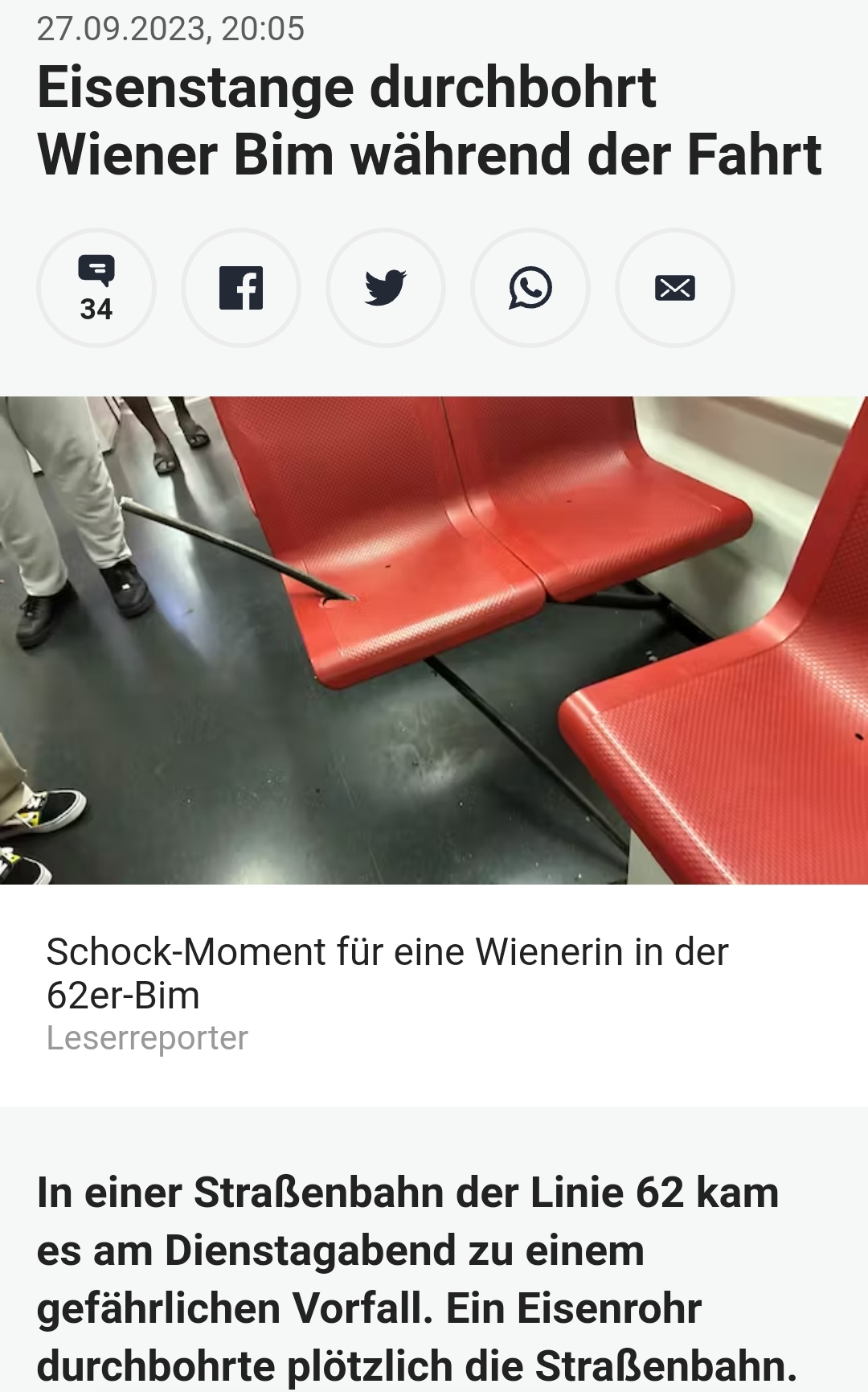Image resolution: width=868 pixels, height=1392 pixels.
Task: Open the tram seat photo
Action: 434,640
